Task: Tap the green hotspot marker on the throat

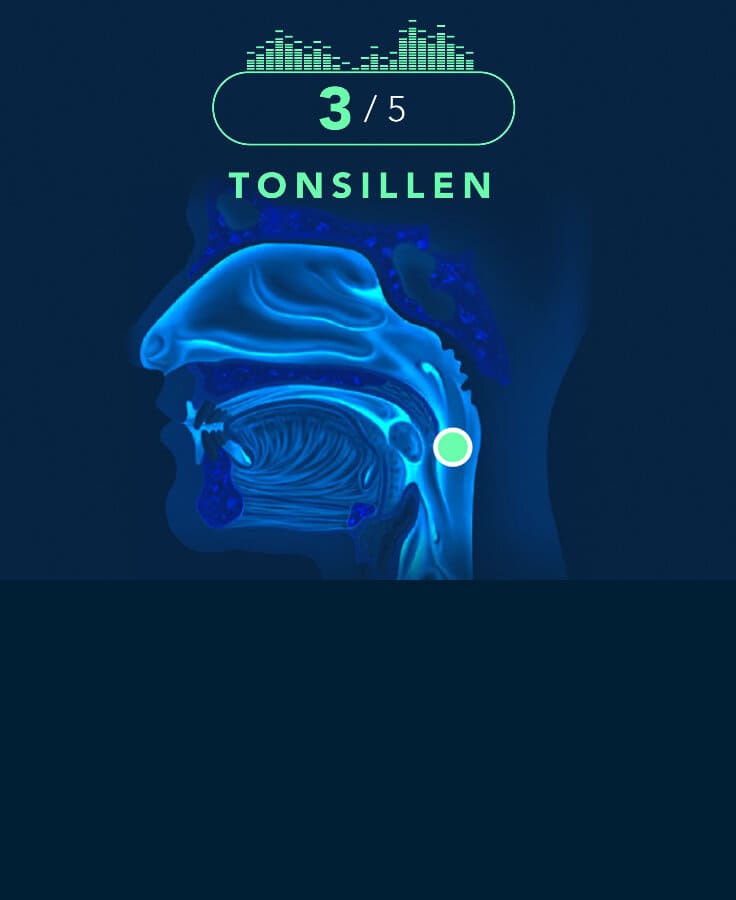Action: click(453, 447)
